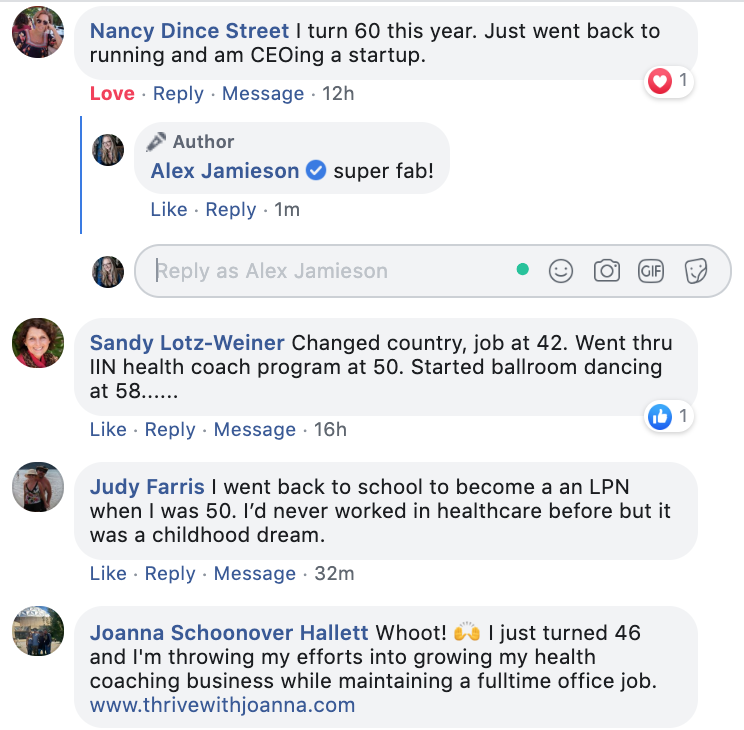This screenshot has height=730, width=744.
Task: Message Sandy Lotz-Weiner
Action: pyautogui.click(x=254, y=429)
